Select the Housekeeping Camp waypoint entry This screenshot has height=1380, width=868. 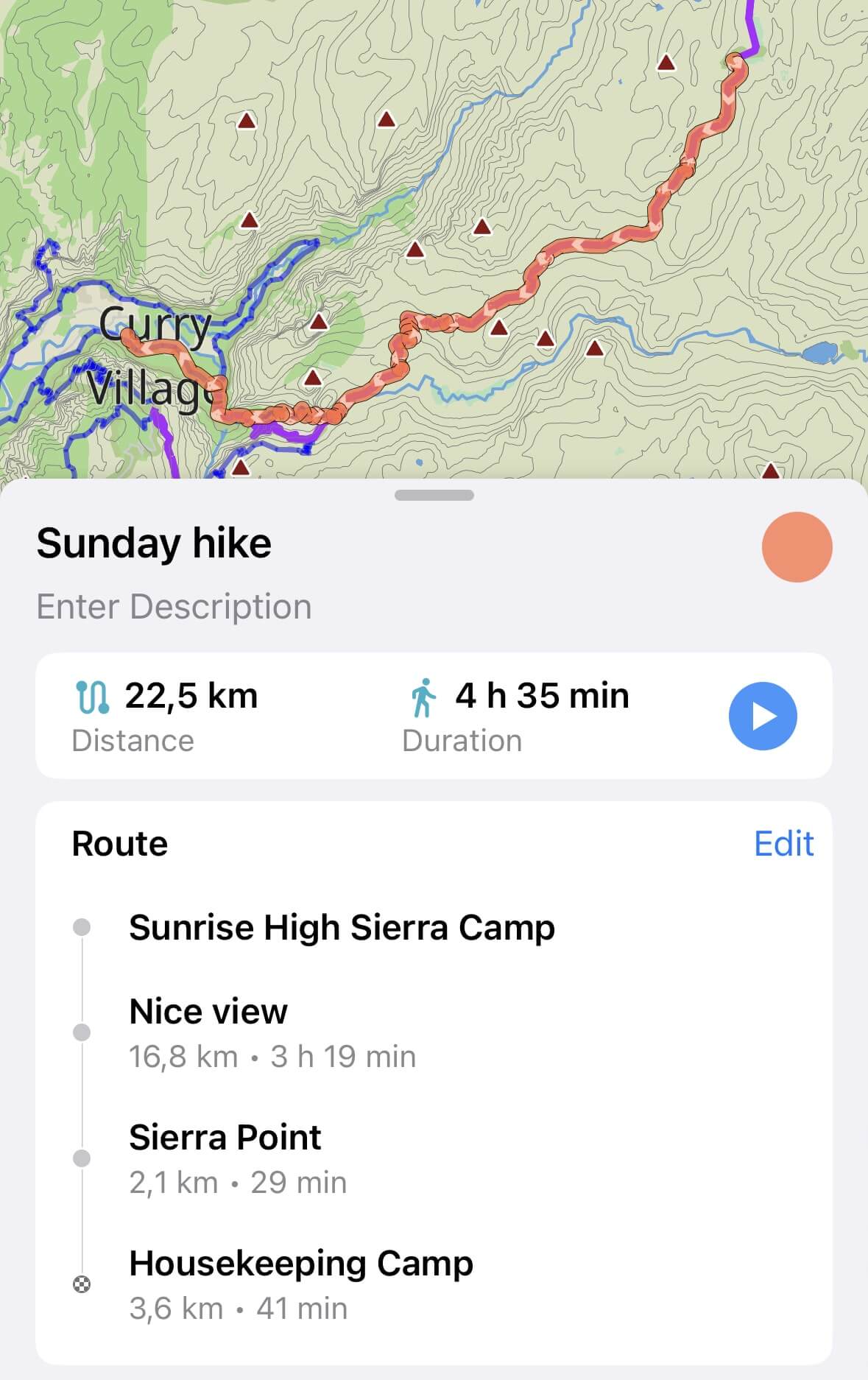click(x=300, y=1262)
